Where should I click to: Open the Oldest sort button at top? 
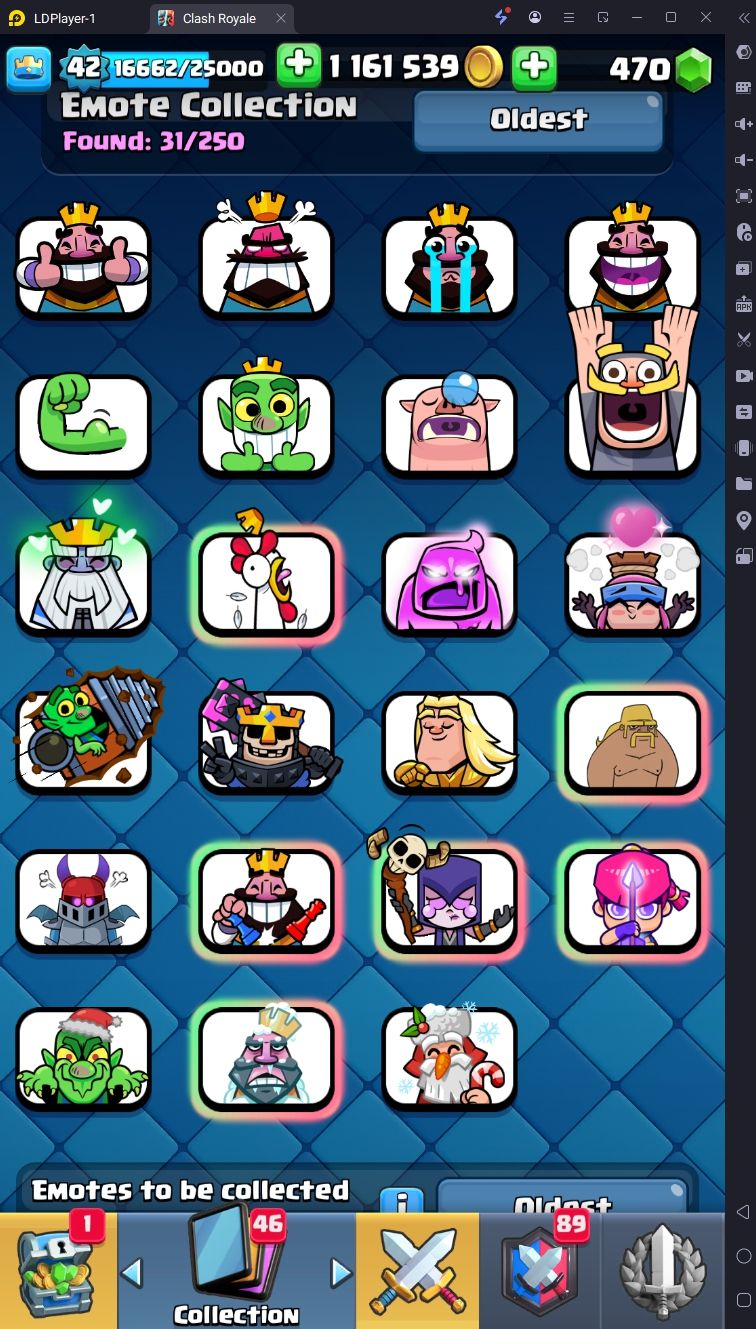coord(538,120)
